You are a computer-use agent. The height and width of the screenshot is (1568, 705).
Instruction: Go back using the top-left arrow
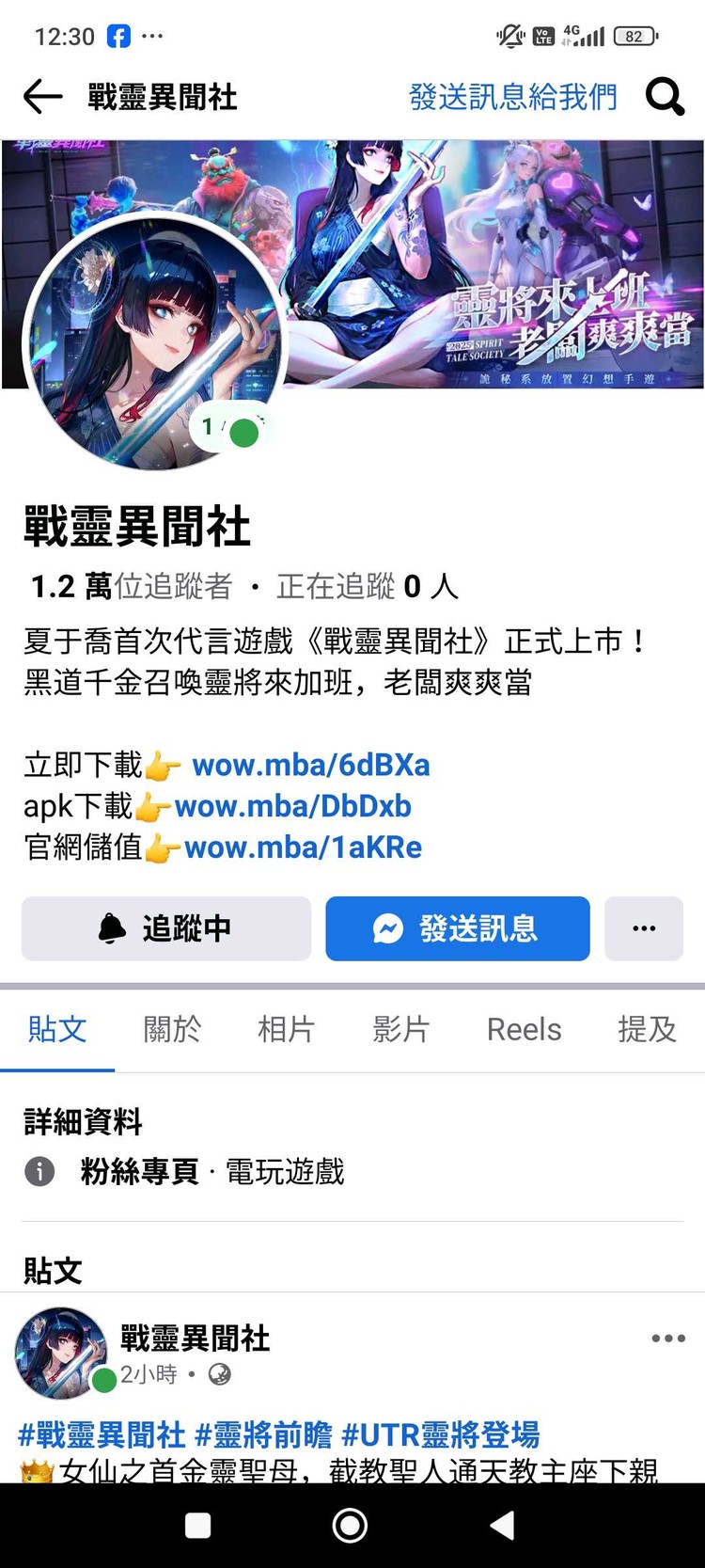pyautogui.click(x=42, y=97)
